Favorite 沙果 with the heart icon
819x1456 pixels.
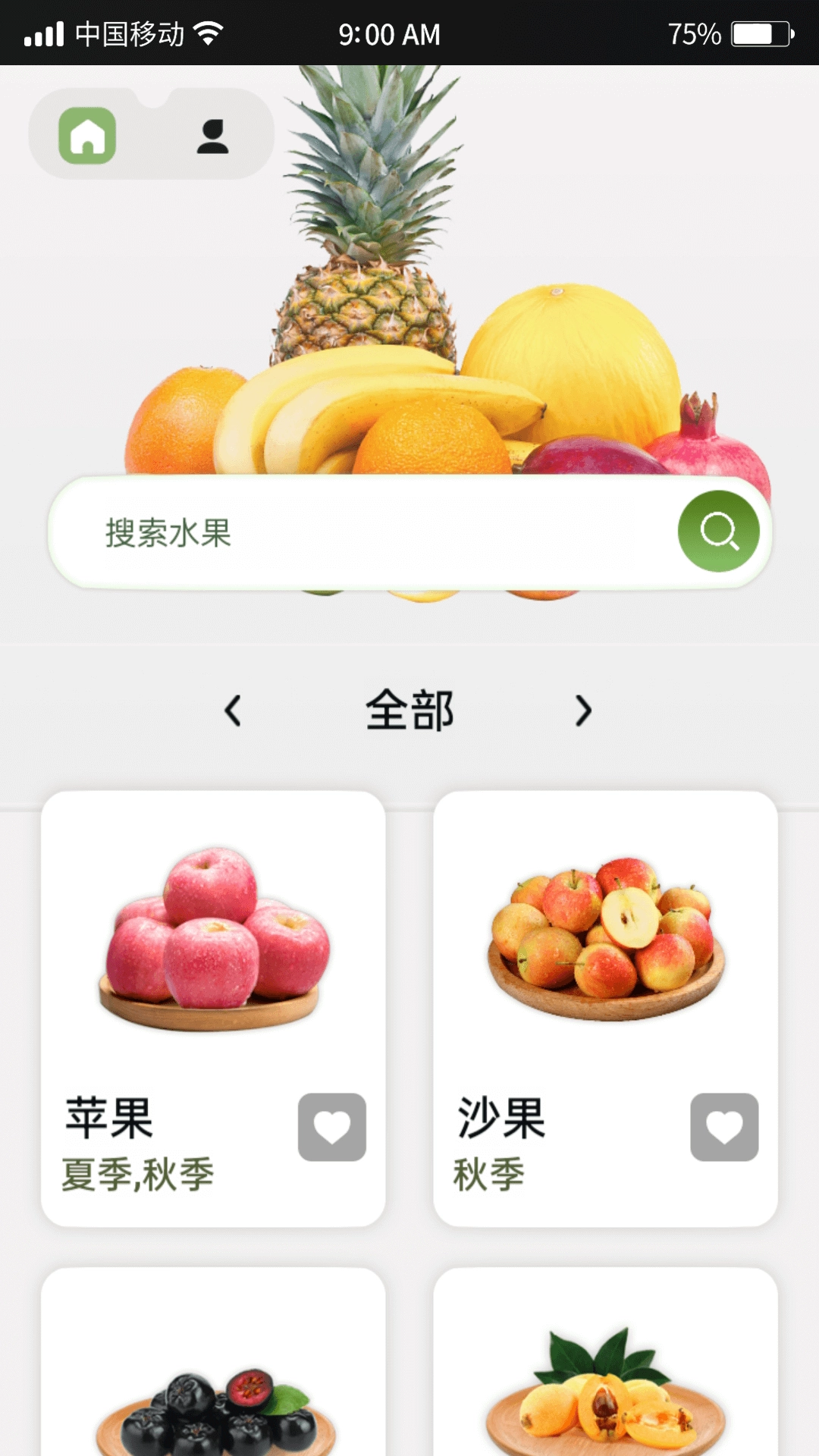point(724,1127)
